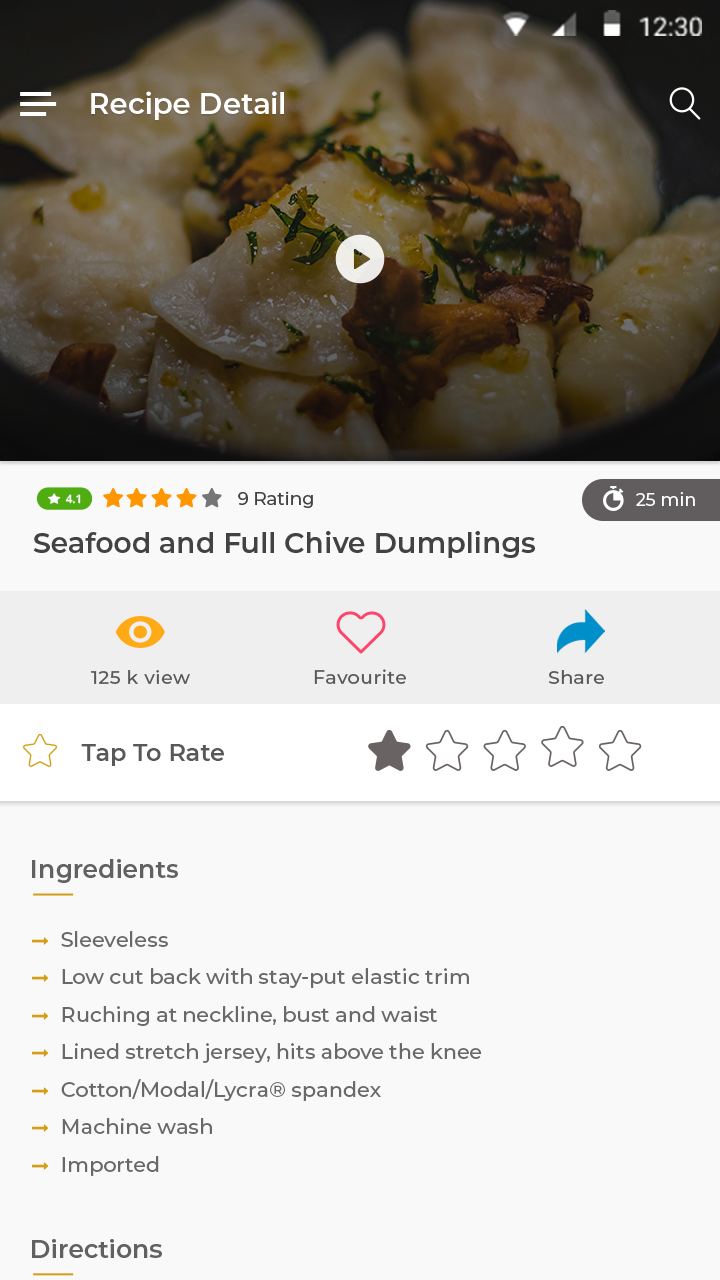Add recipe to Favourite
720x1280 pixels.
click(x=360, y=648)
